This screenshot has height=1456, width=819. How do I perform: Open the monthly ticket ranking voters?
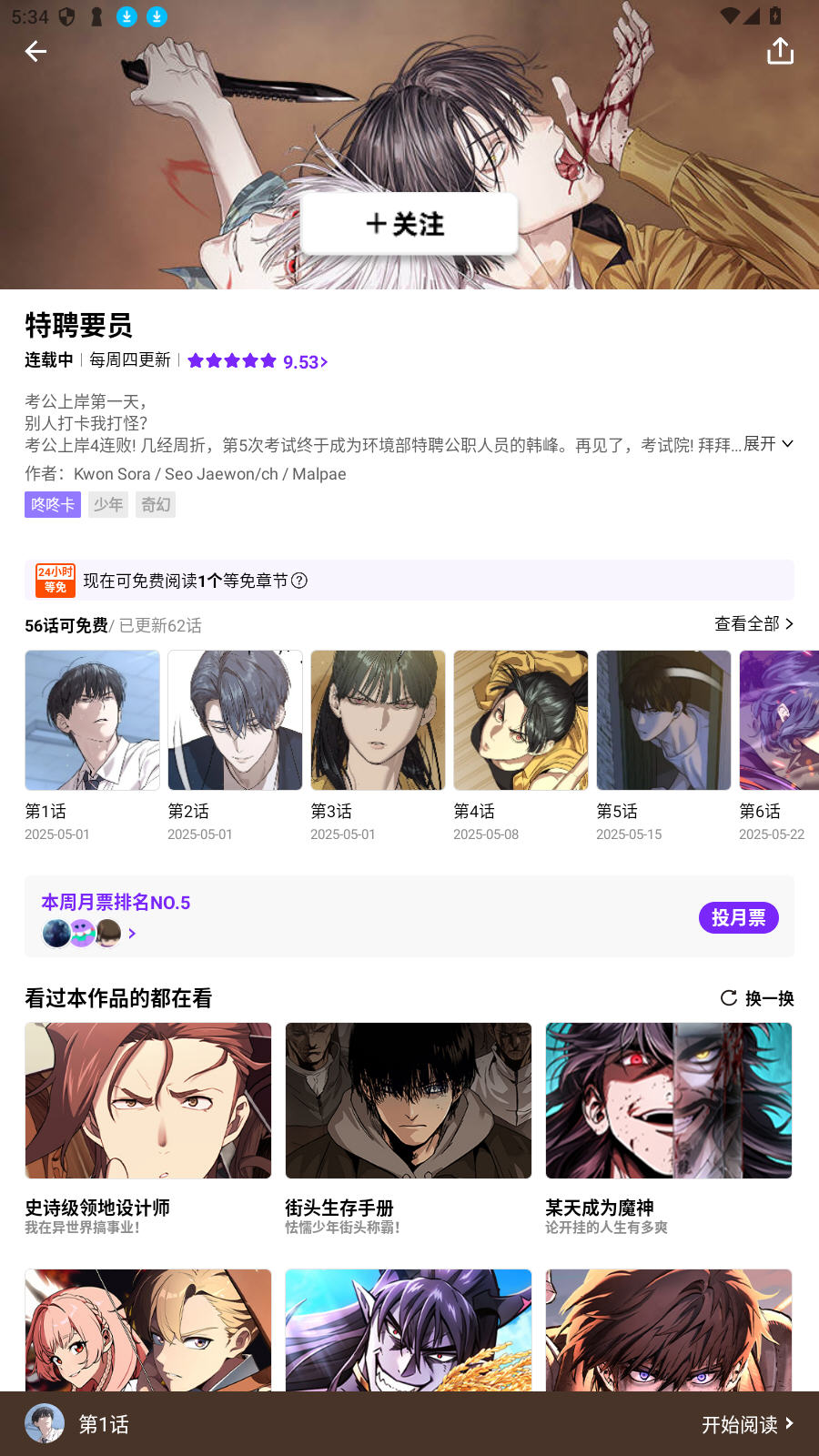(x=88, y=934)
